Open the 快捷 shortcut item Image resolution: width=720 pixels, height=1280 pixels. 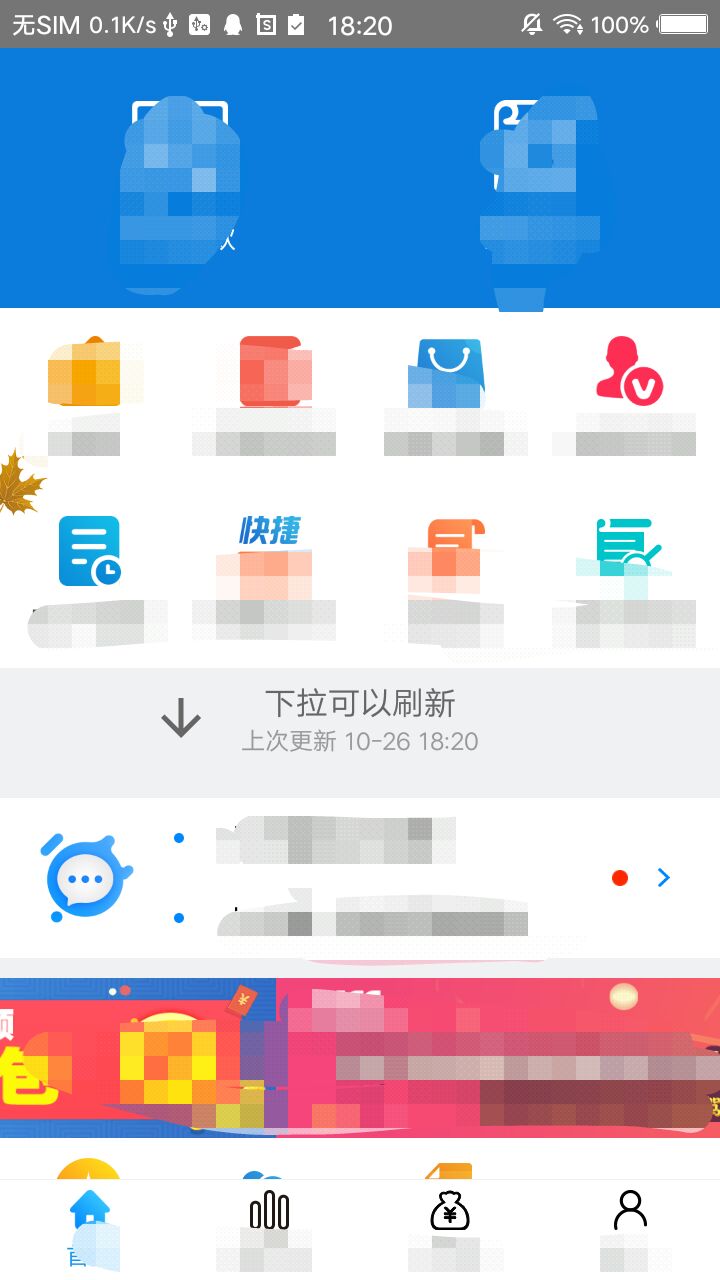[x=269, y=552]
